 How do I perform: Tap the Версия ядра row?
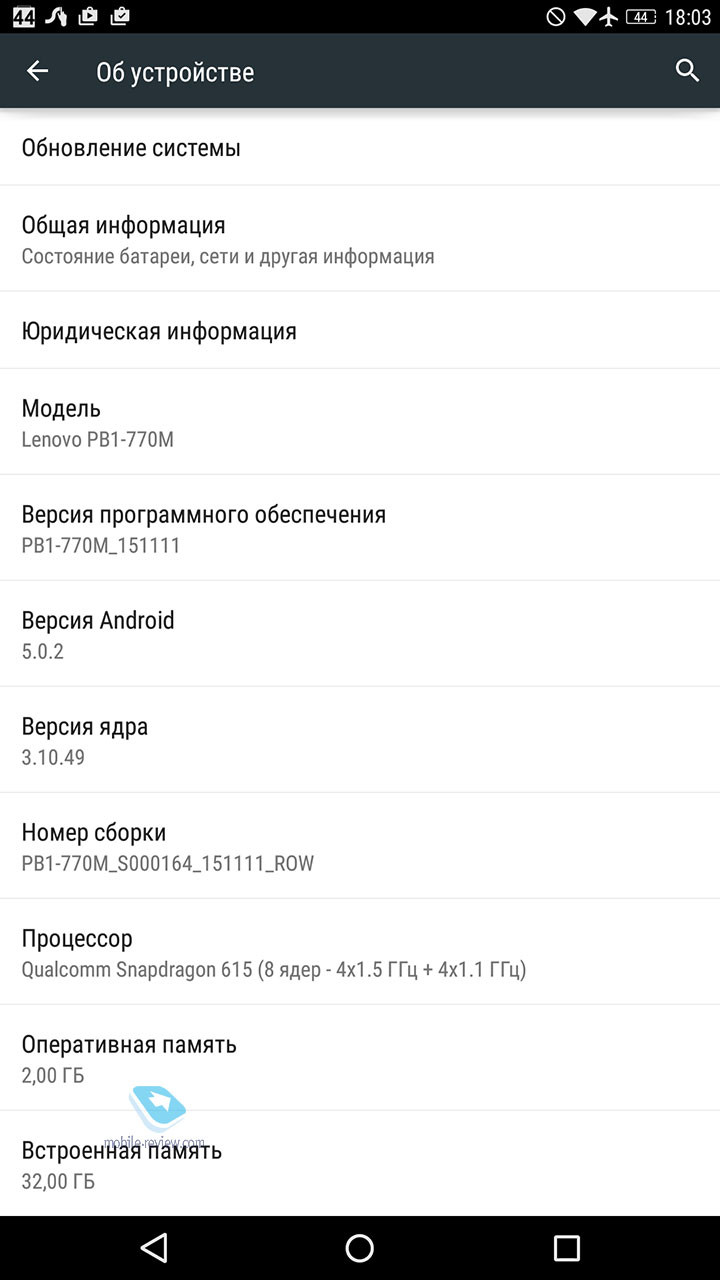360,740
